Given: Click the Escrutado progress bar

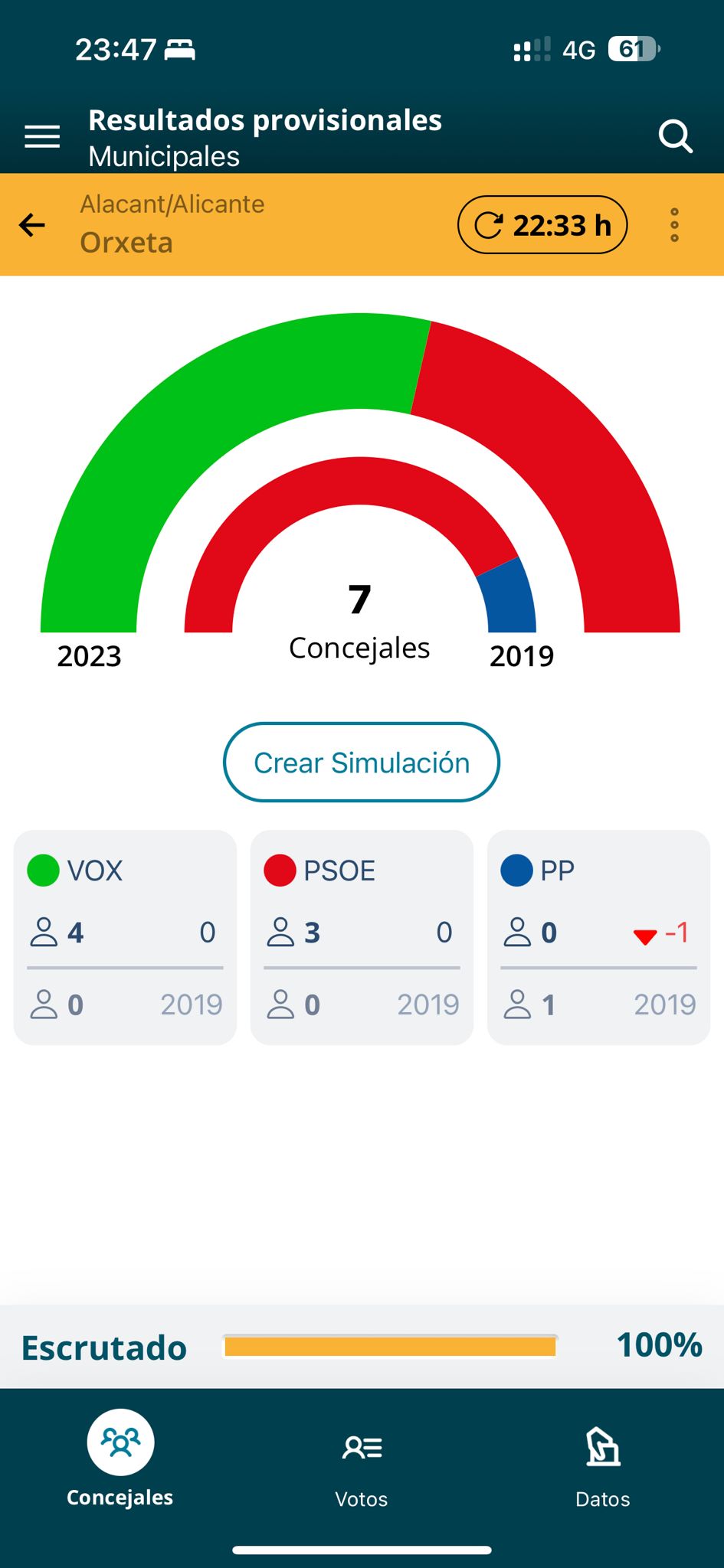Looking at the screenshot, I should point(388,1345).
